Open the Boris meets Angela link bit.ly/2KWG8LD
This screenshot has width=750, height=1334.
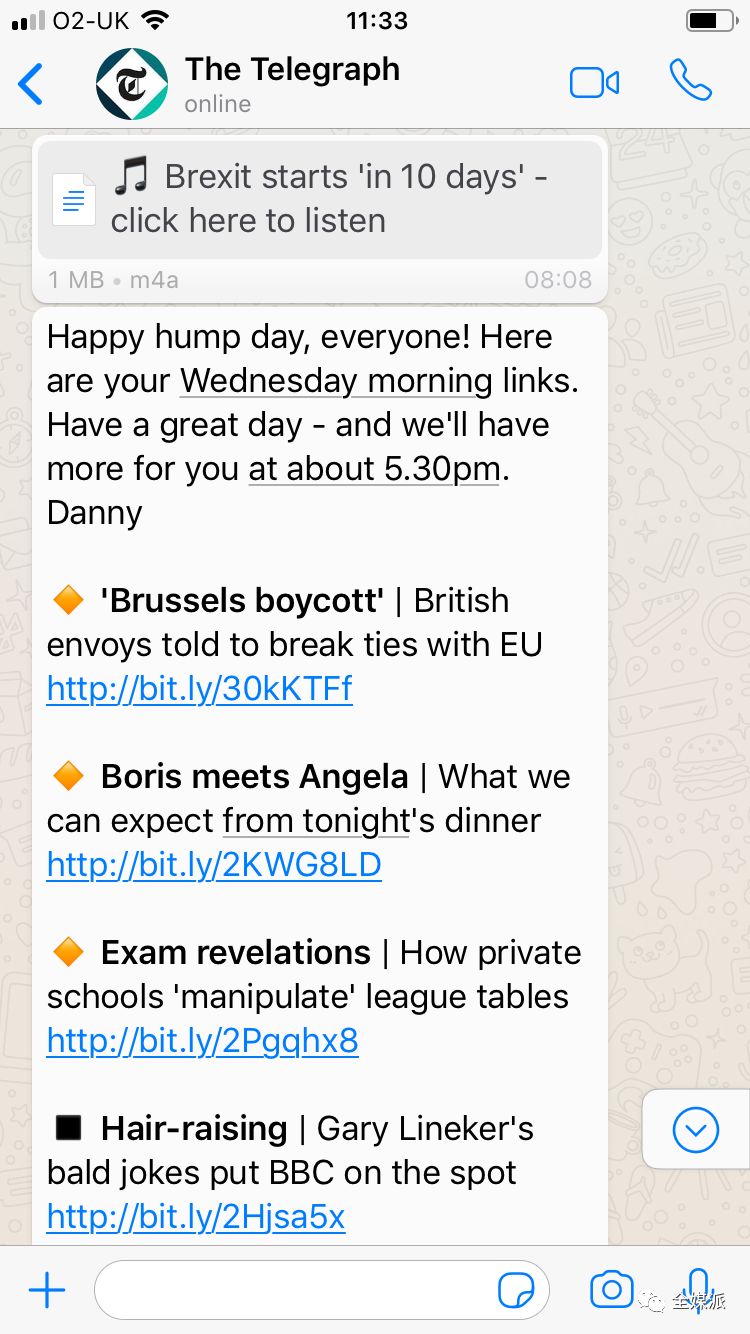point(214,865)
